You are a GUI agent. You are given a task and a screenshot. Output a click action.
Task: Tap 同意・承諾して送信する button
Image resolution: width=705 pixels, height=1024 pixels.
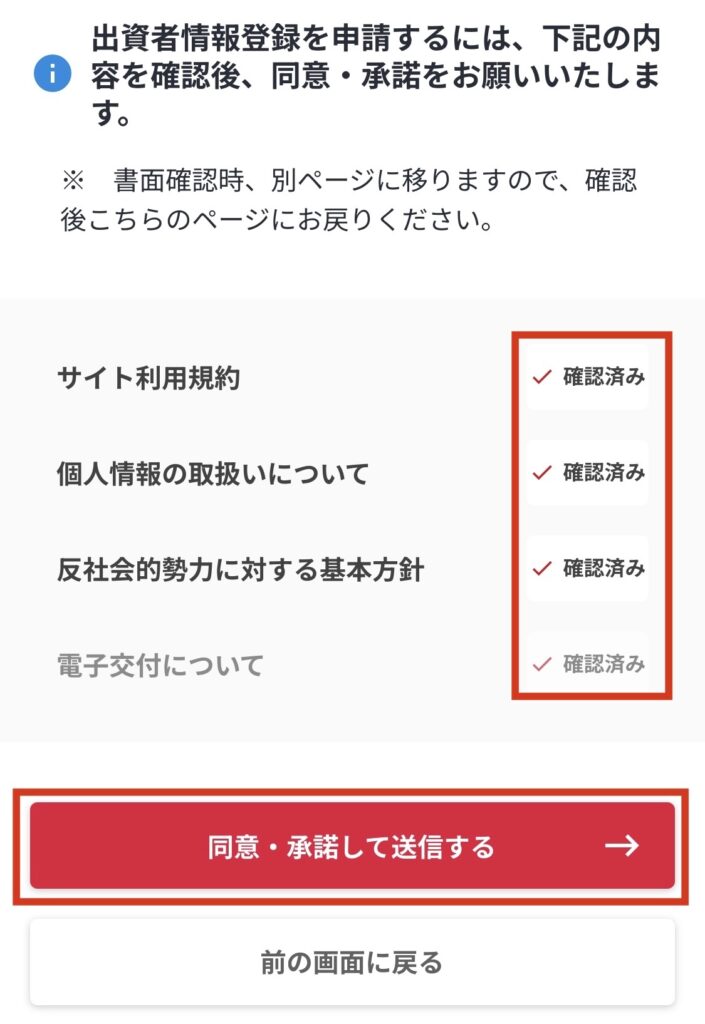tap(352, 846)
